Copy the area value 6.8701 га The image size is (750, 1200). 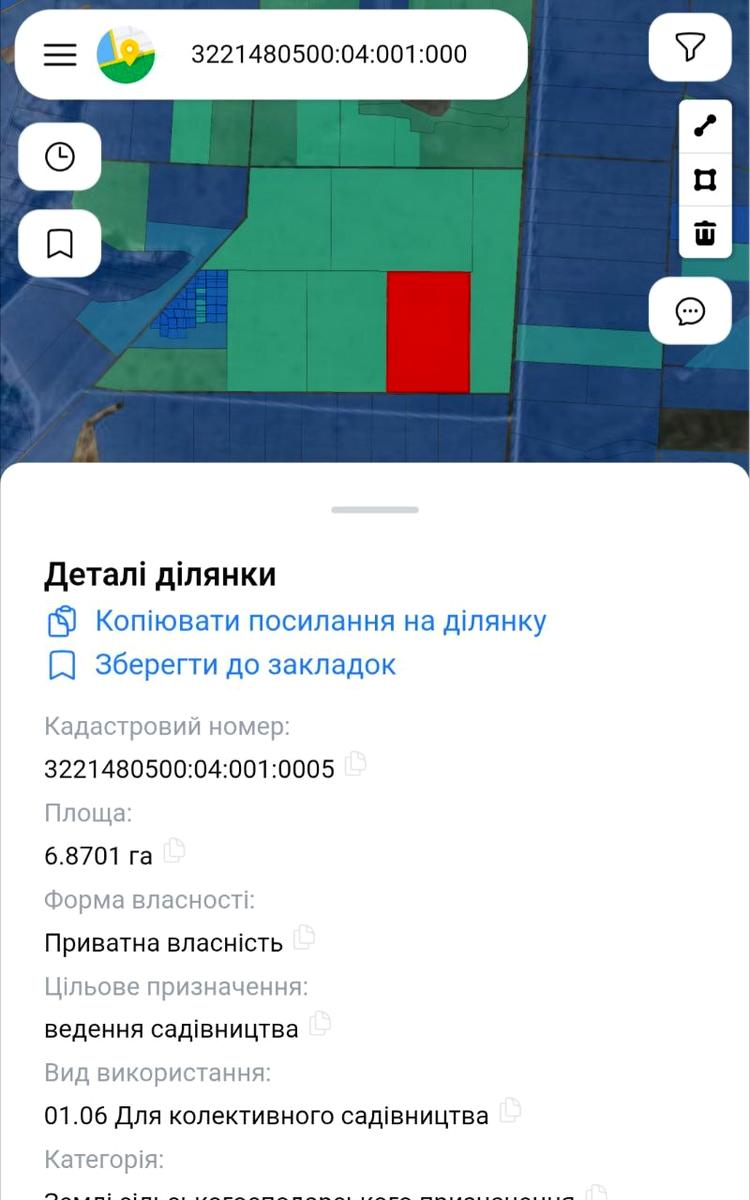click(176, 853)
